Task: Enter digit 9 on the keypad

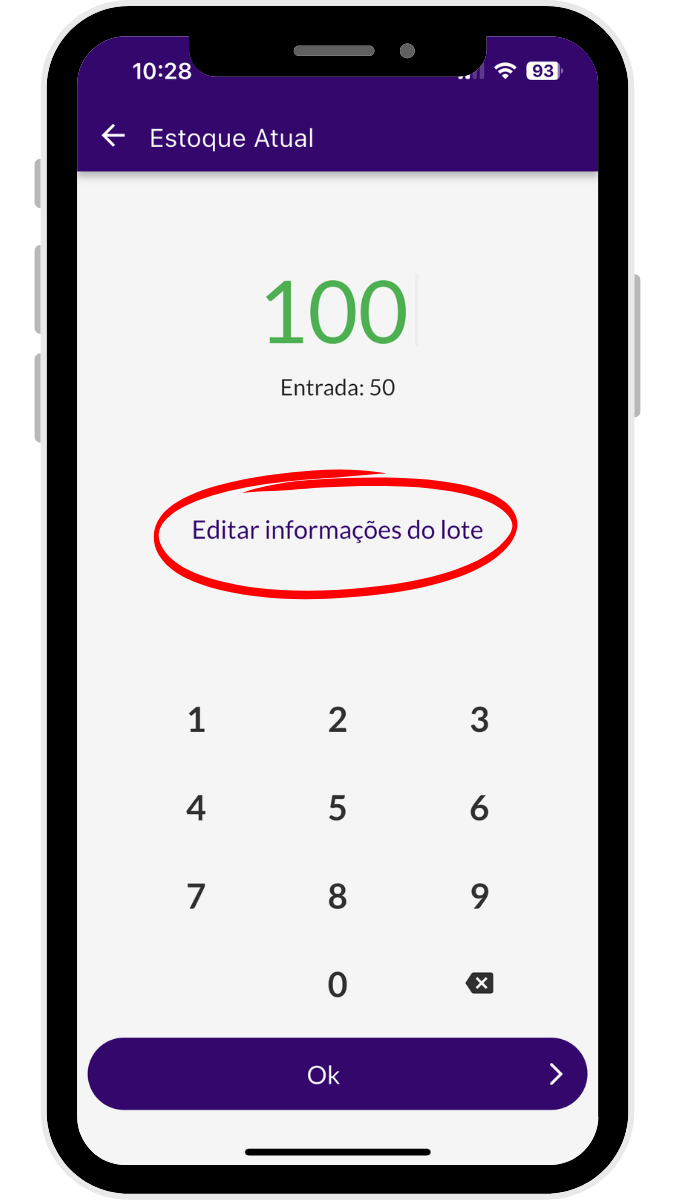Action: click(480, 896)
